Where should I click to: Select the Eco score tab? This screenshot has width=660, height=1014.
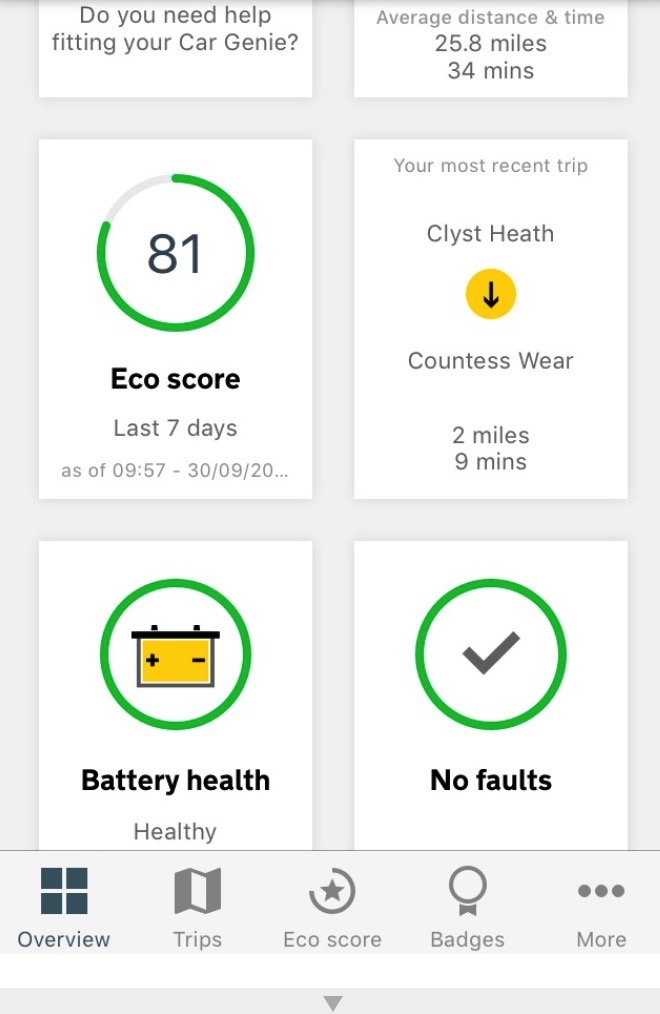(332, 907)
